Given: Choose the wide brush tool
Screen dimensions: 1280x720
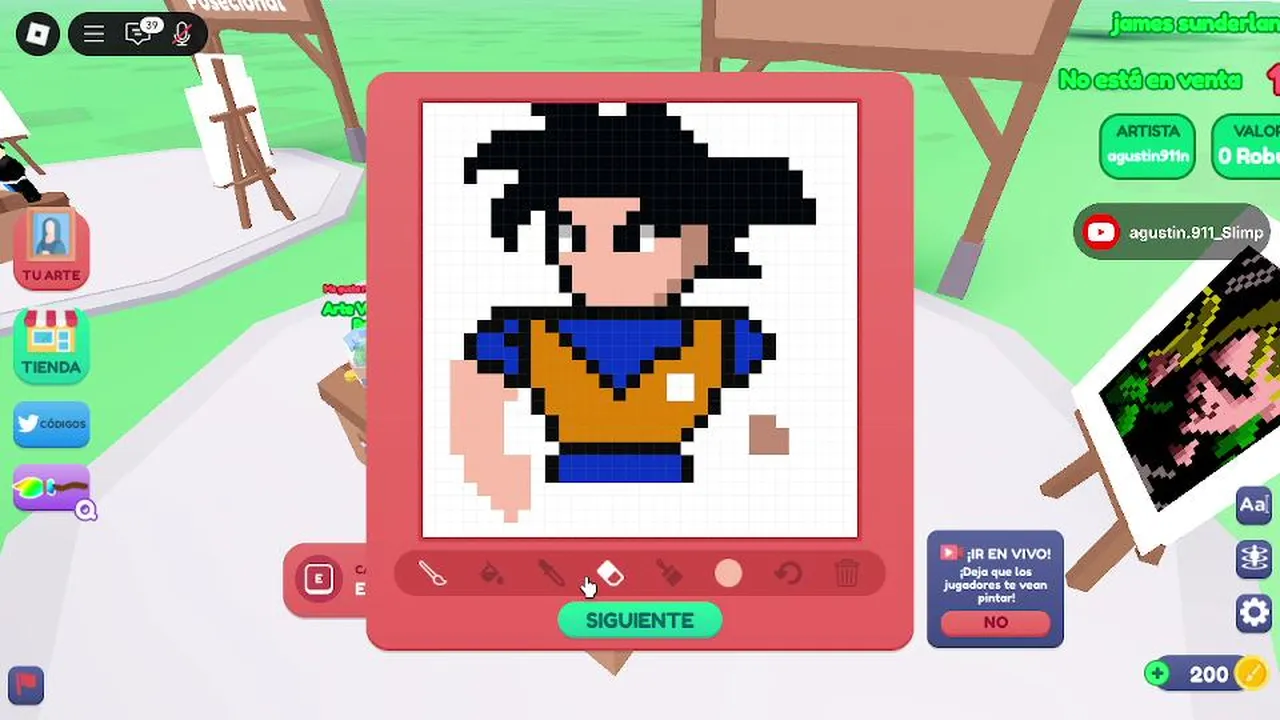Looking at the screenshot, I should (669, 573).
